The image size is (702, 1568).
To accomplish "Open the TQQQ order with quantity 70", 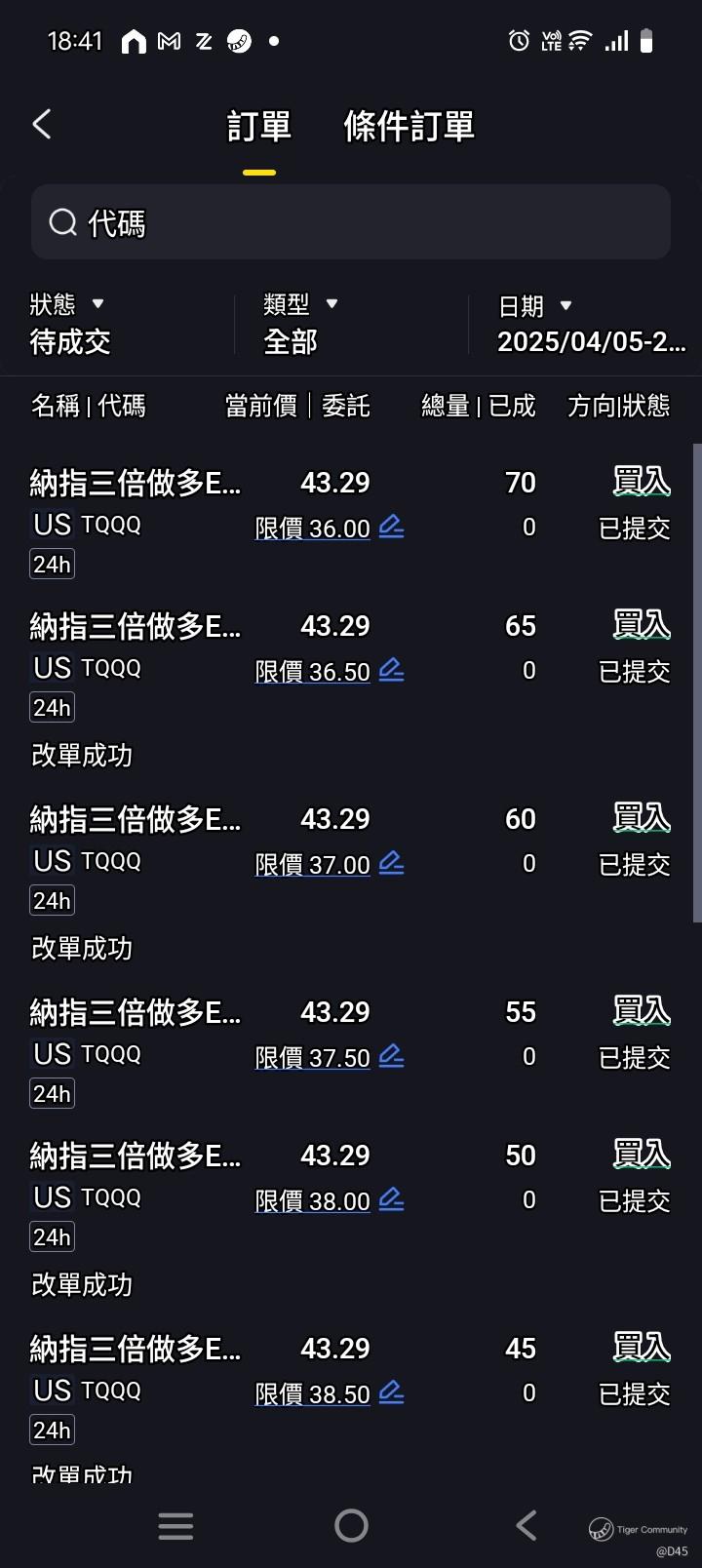I will (136, 484).
